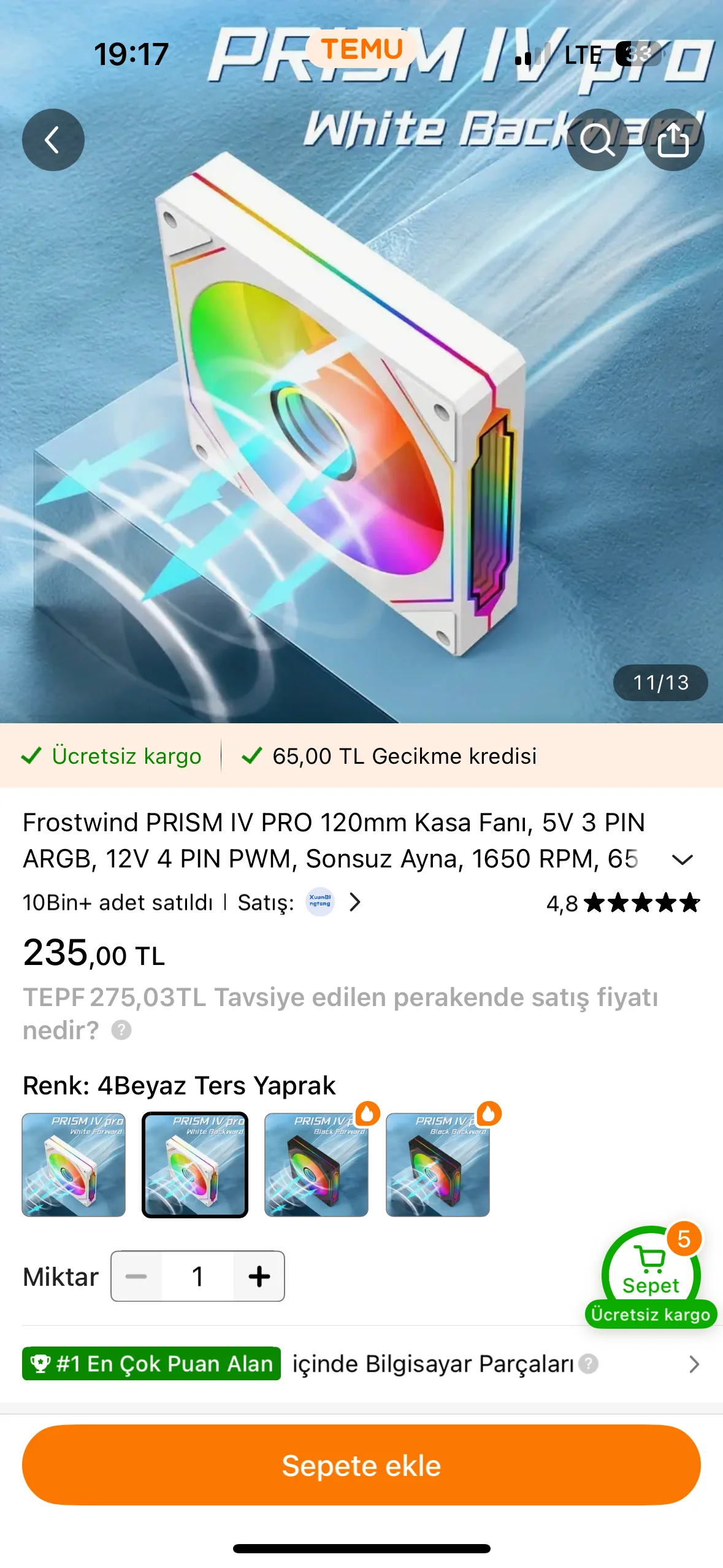View the 4,8 star rating reviews
Viewport: 723px width, 1568px height.
622,903
